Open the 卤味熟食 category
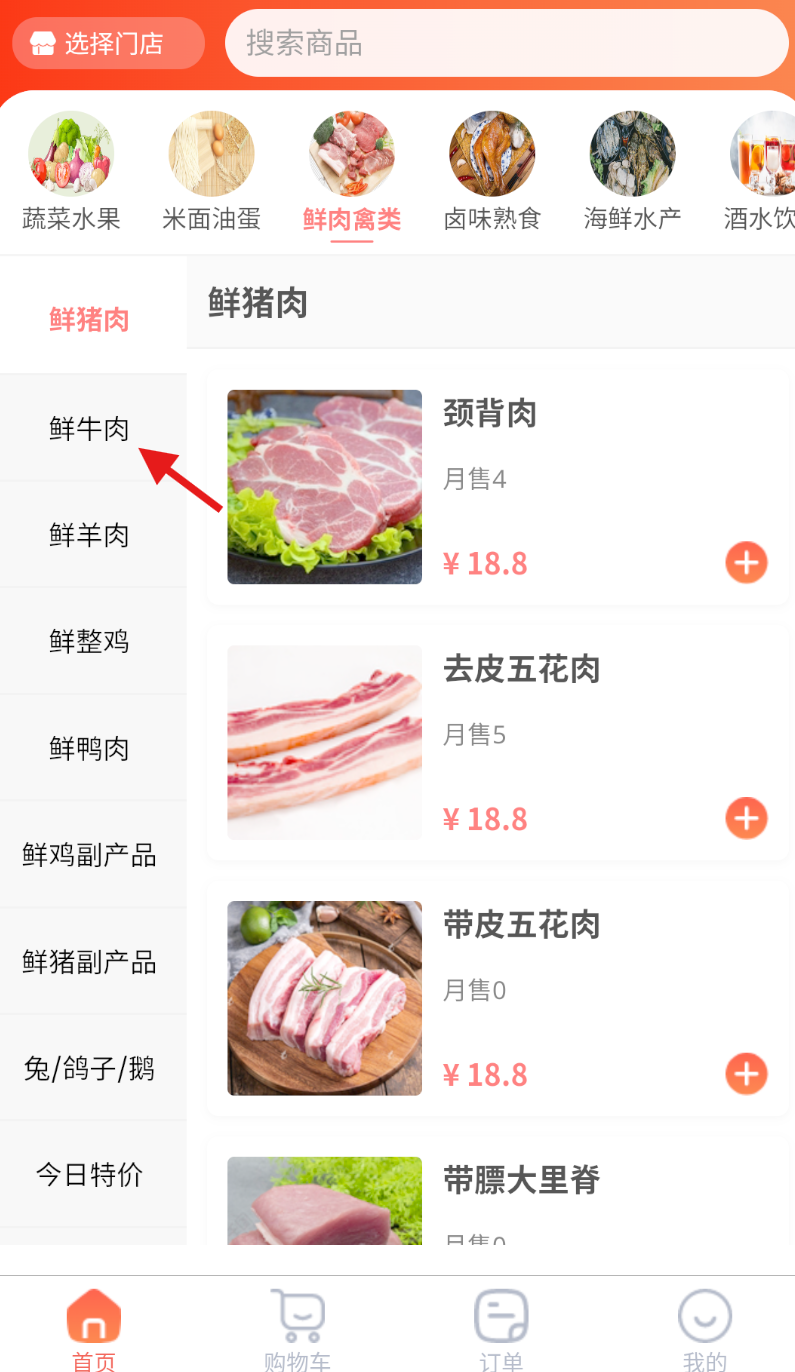 tap(492, 172)
